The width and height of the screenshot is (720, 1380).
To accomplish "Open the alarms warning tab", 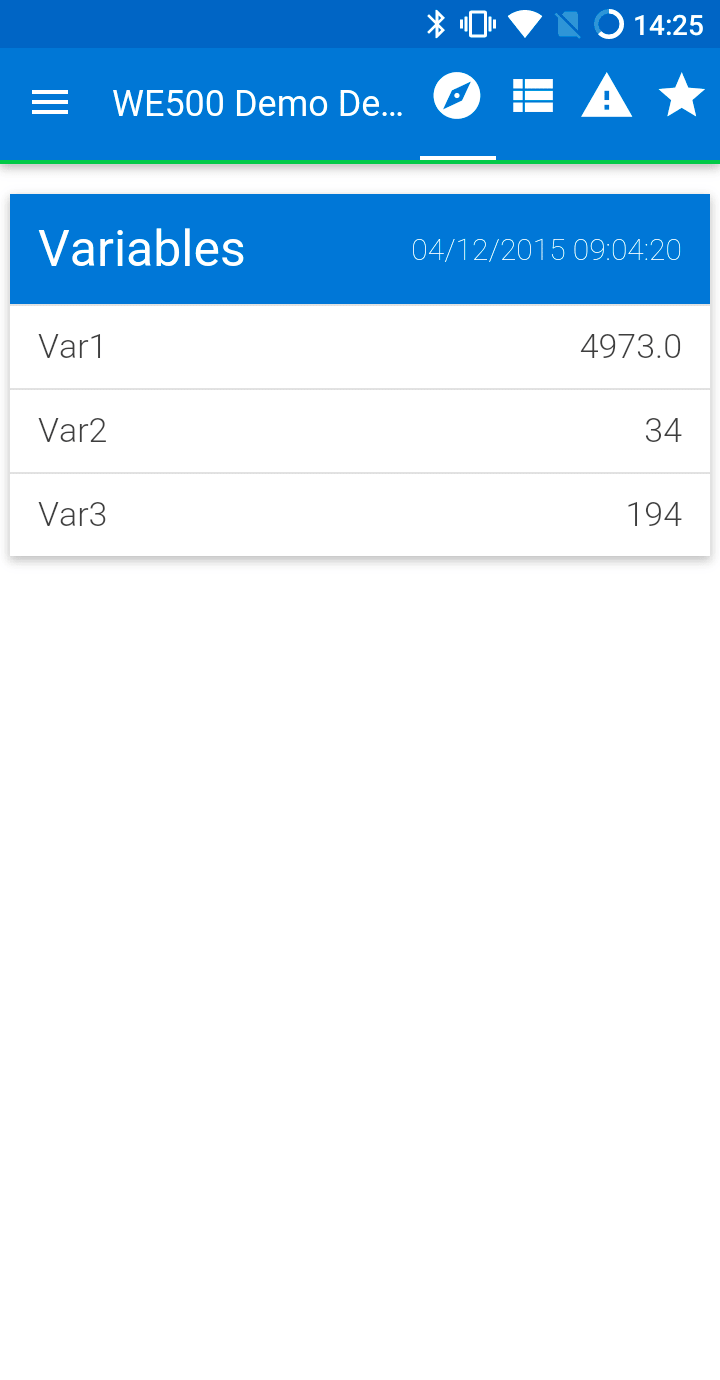I will click(x=606, y=98).
